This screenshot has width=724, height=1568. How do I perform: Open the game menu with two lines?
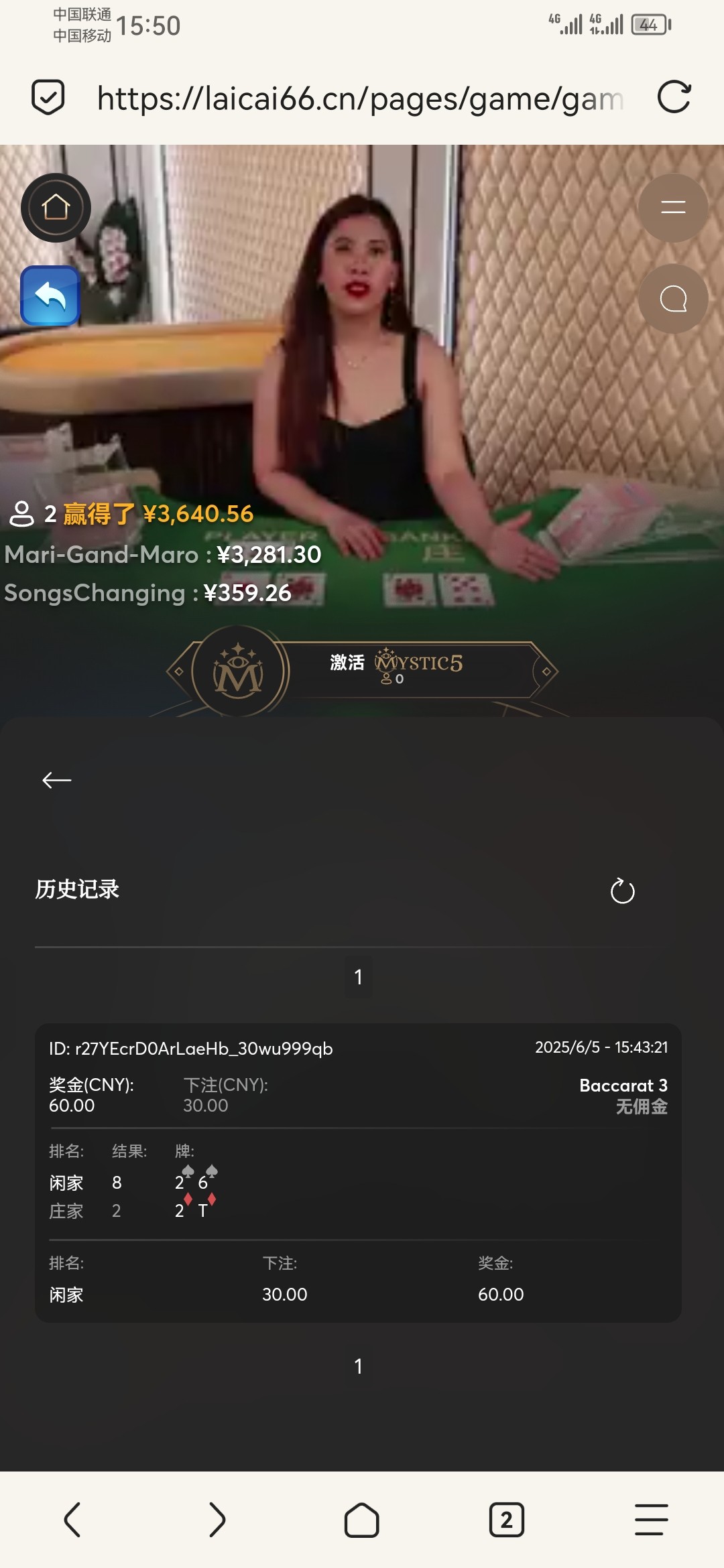coord(672,208)
